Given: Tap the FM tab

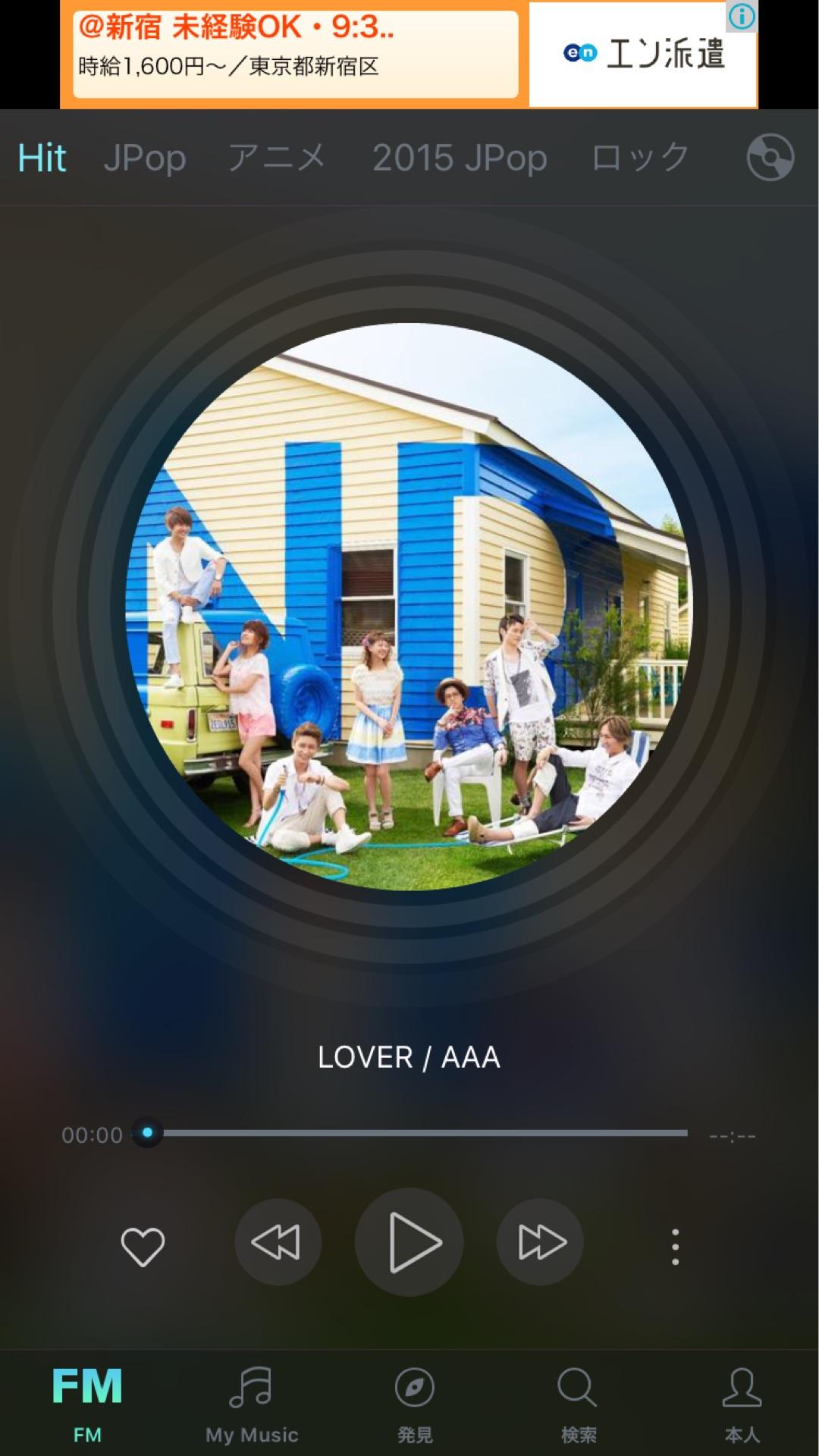Looking at the screenshot, I should pyautogui.click(x=87, y=1404).
